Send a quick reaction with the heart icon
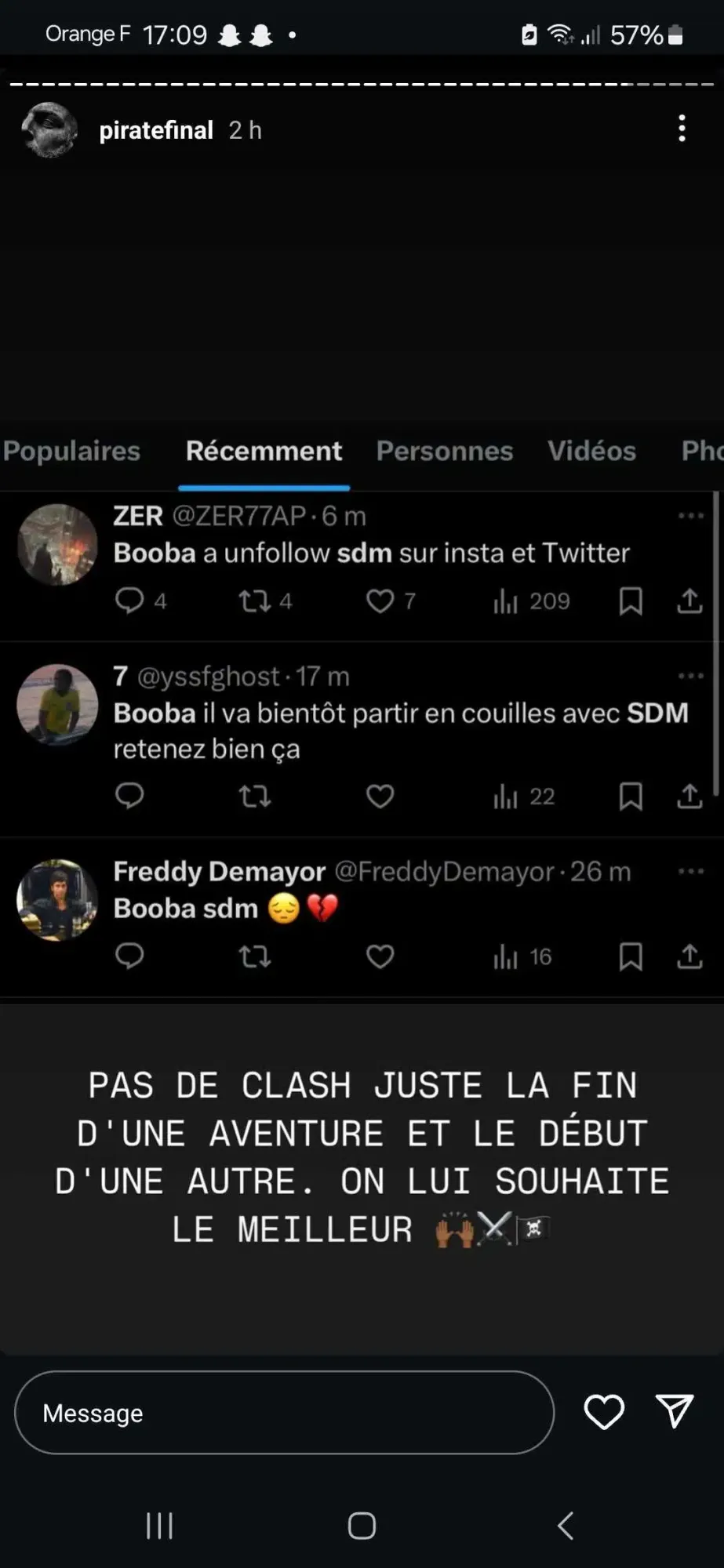 (602, 1411)
